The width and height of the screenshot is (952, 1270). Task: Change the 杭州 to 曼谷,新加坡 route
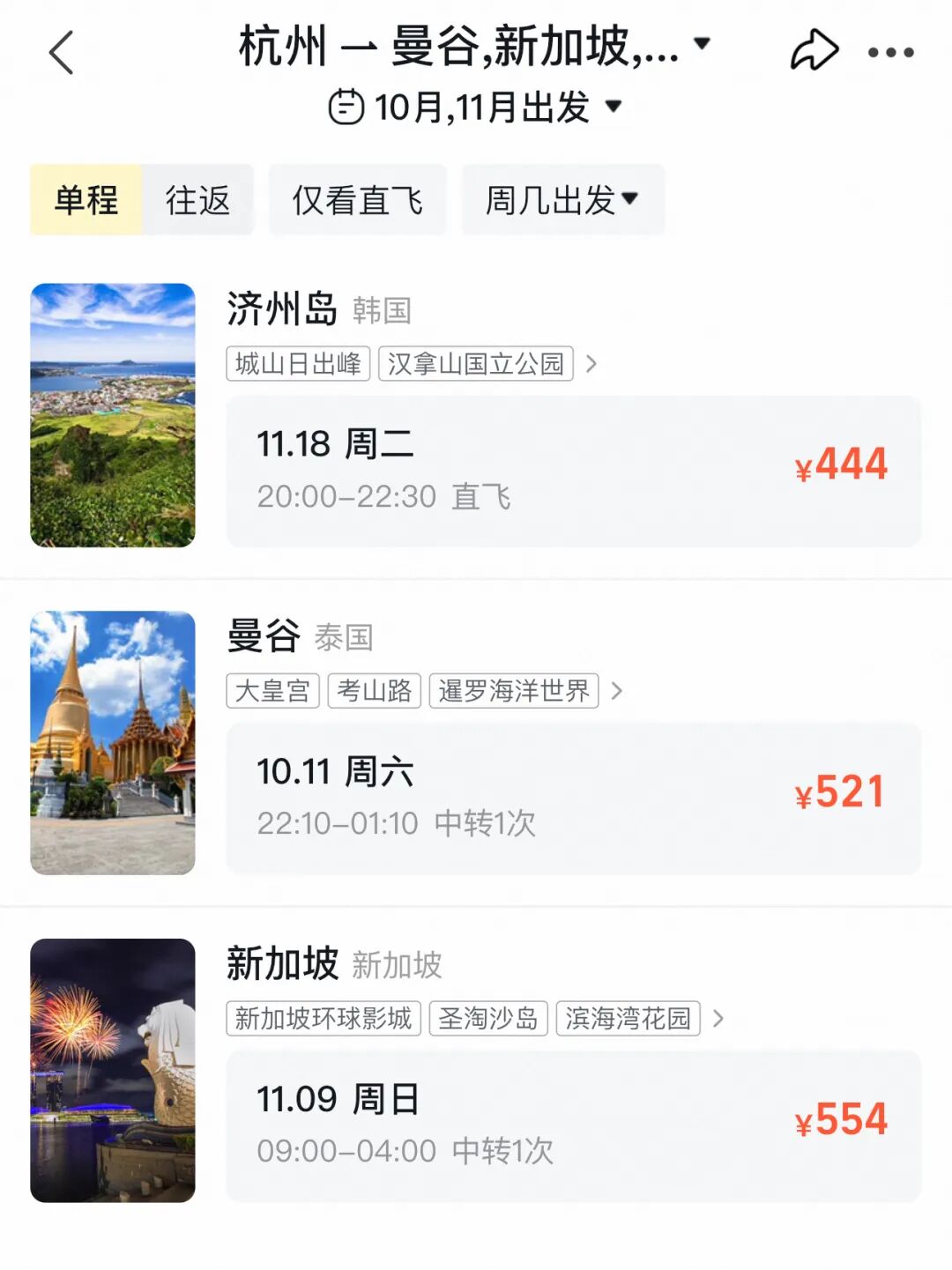click(x=473, y=46)
